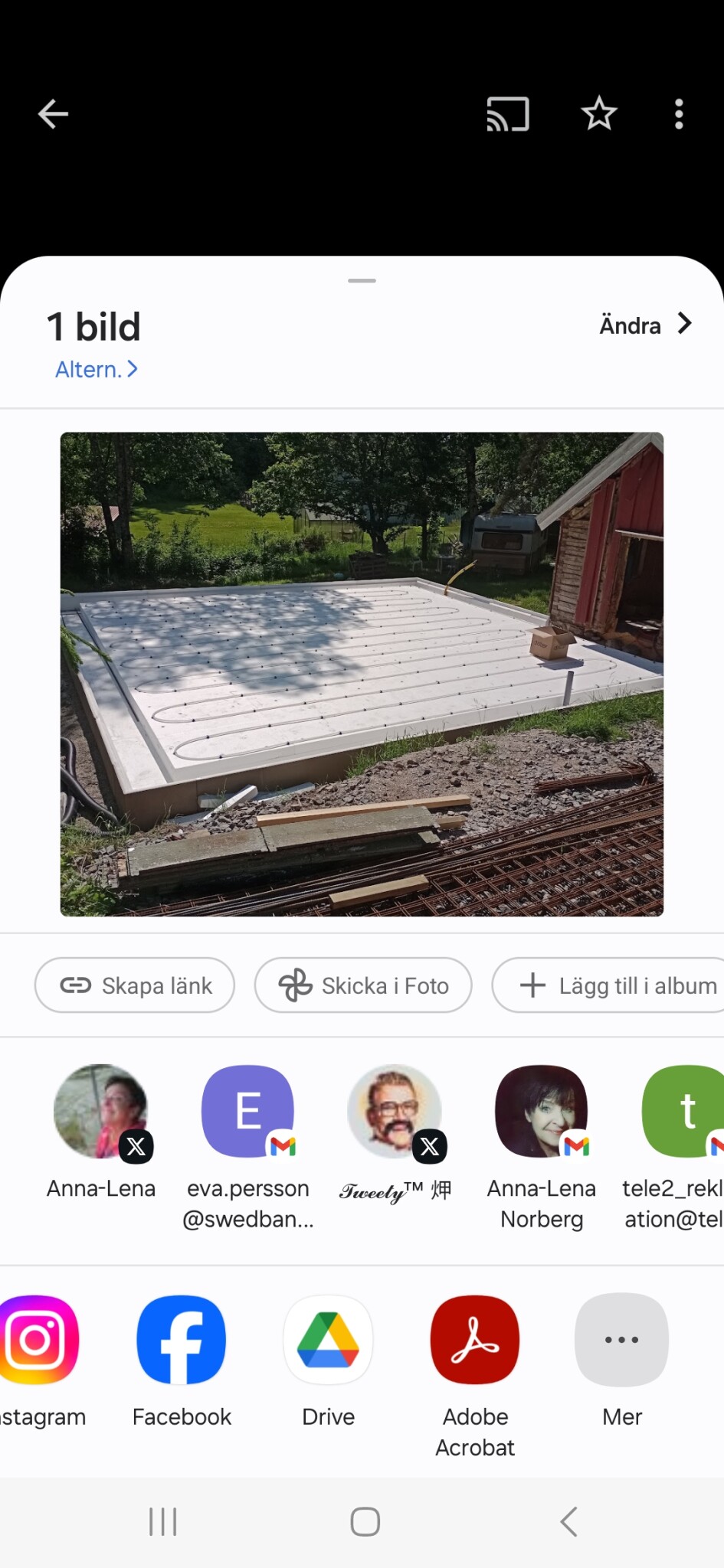Image resolution: width=724 pixels, height=1568 pixels.
Task: Share to tele2_reklamation contact
Action: (x=682, y=1112)
